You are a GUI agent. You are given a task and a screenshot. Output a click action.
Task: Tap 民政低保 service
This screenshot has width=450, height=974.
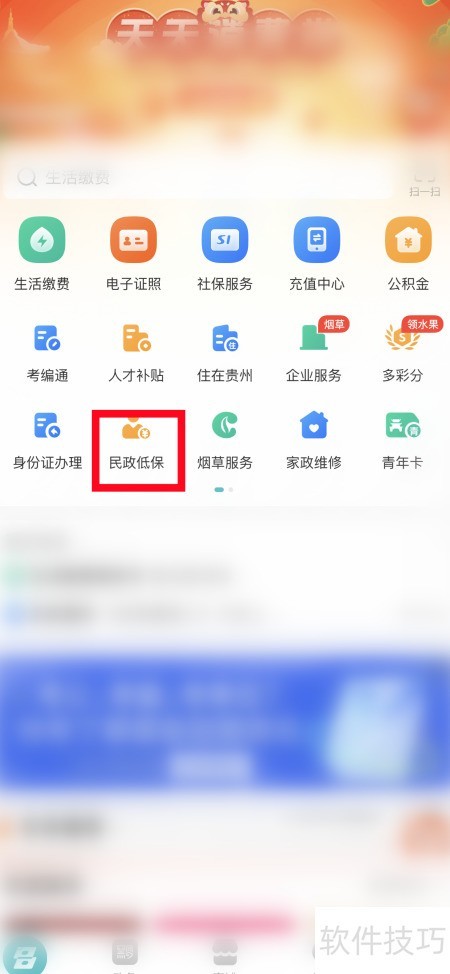[137, 442]
